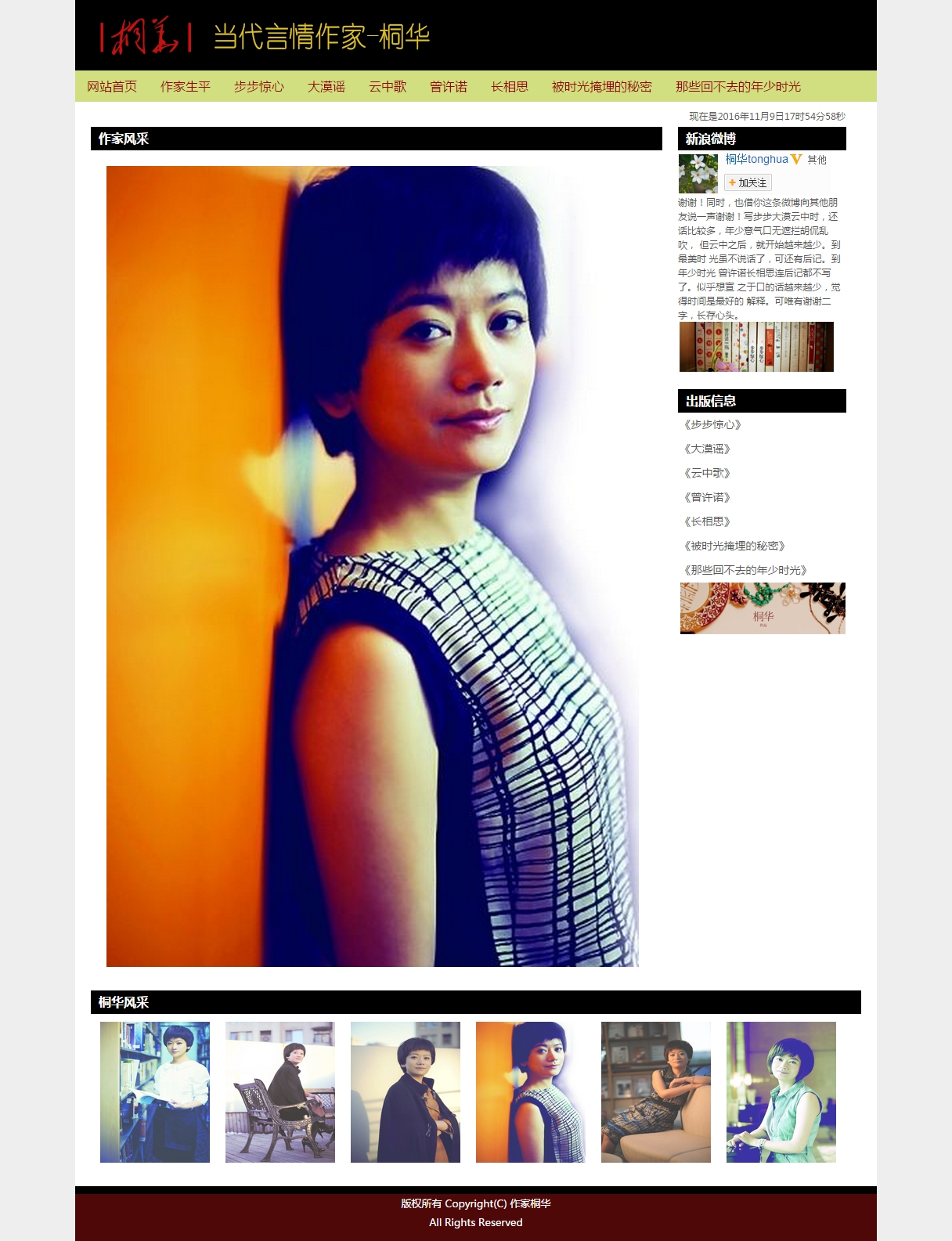Open 《步步惊心》 in 出版信息 list
The height and width of the screenshot is (1241, 952).
(x=712, y=424)
